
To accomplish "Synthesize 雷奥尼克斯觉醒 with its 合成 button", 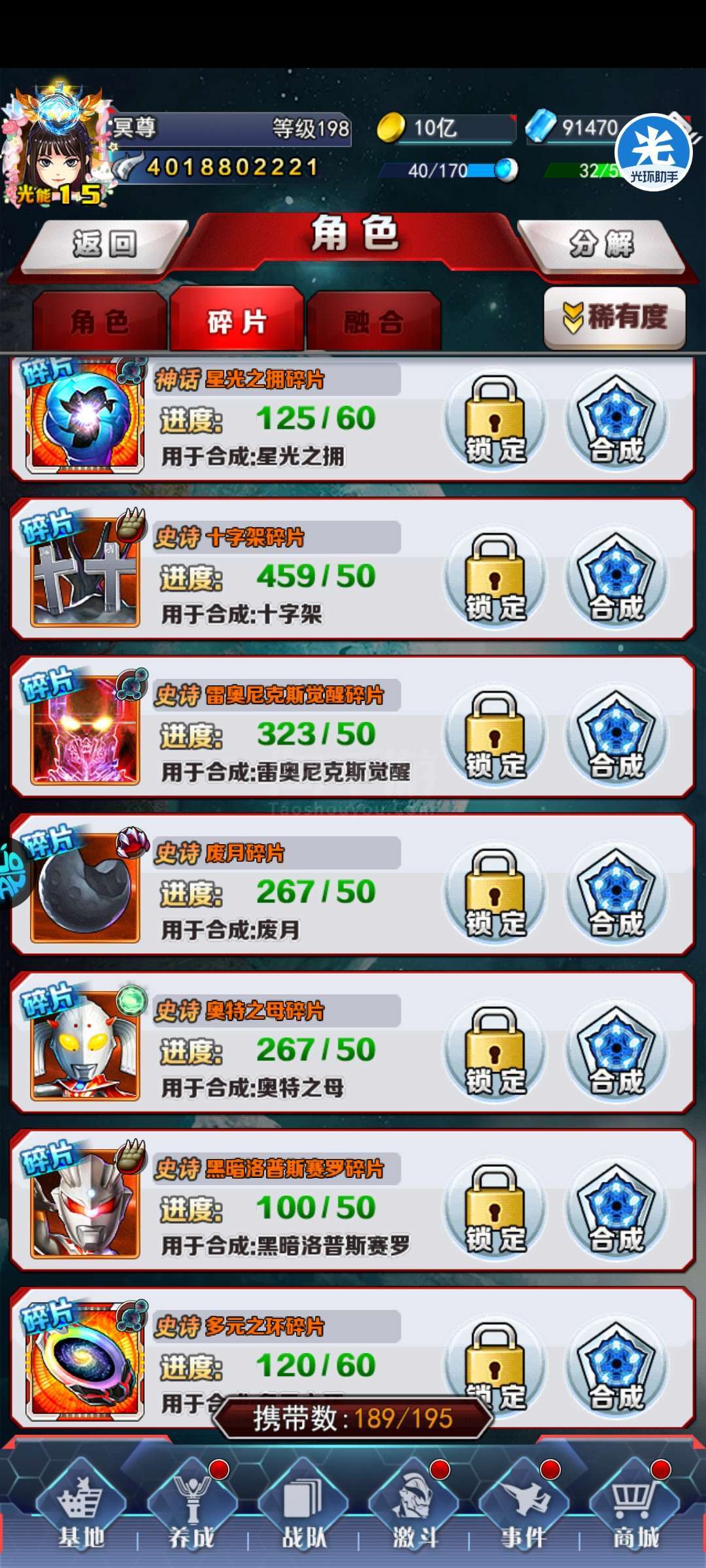I will coord(616,735).
